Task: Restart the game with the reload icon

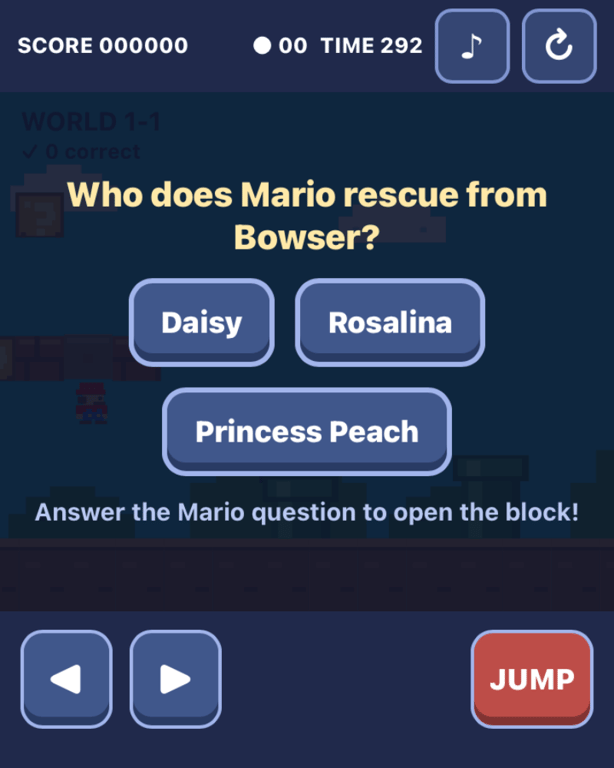Action: click(559, 46)
